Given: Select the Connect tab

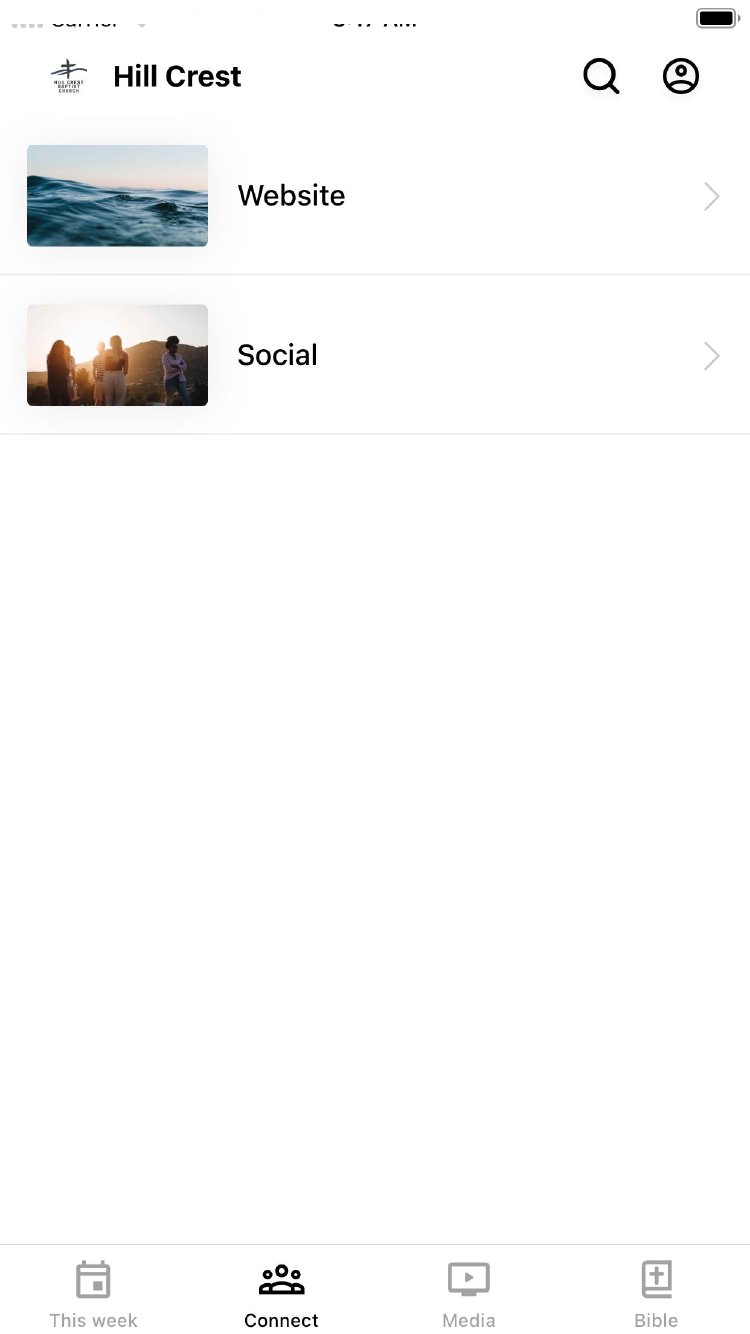Looking at the screenshot, I should [281, 1294].
